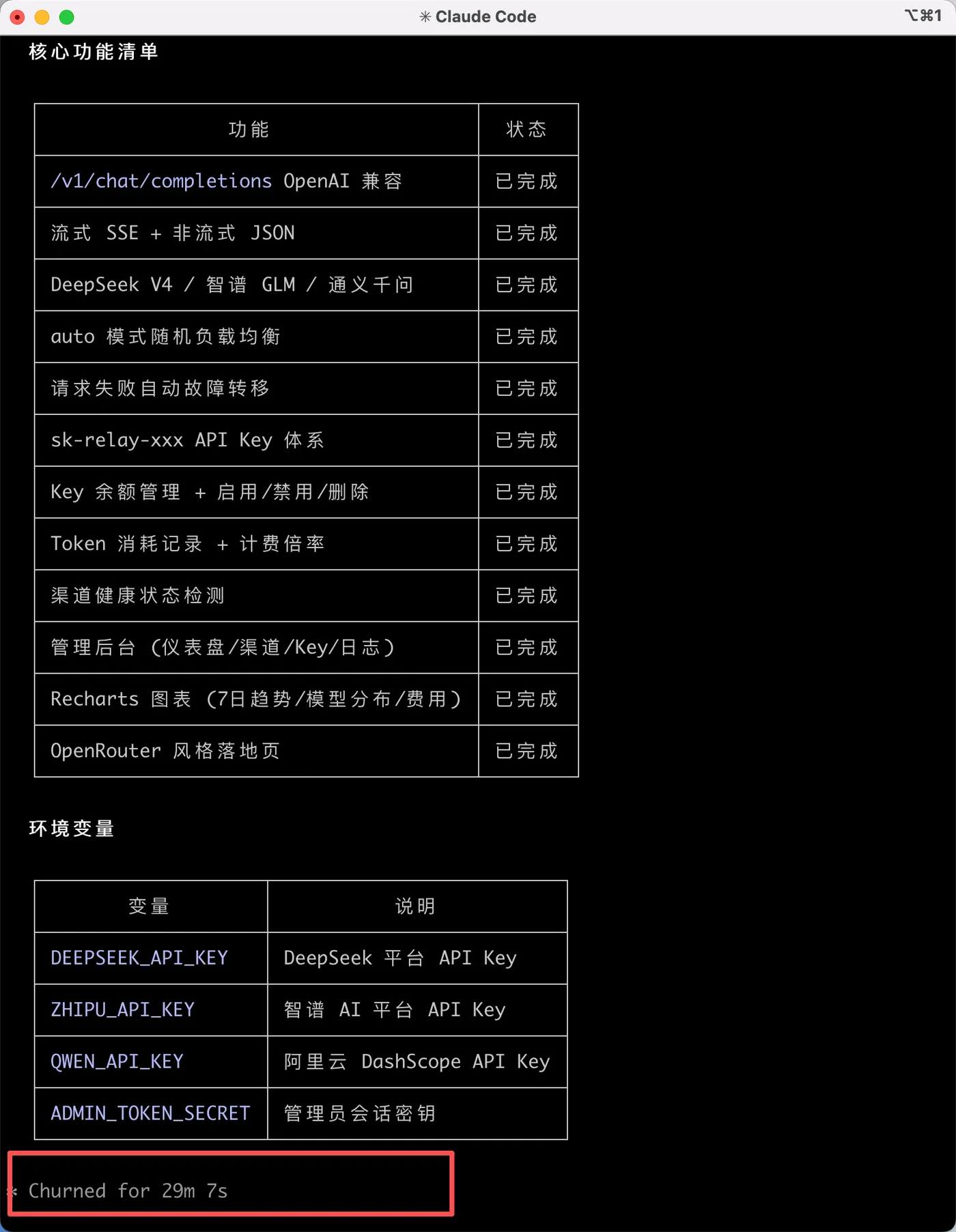Close the Claude Code window

tap(18, 17)
